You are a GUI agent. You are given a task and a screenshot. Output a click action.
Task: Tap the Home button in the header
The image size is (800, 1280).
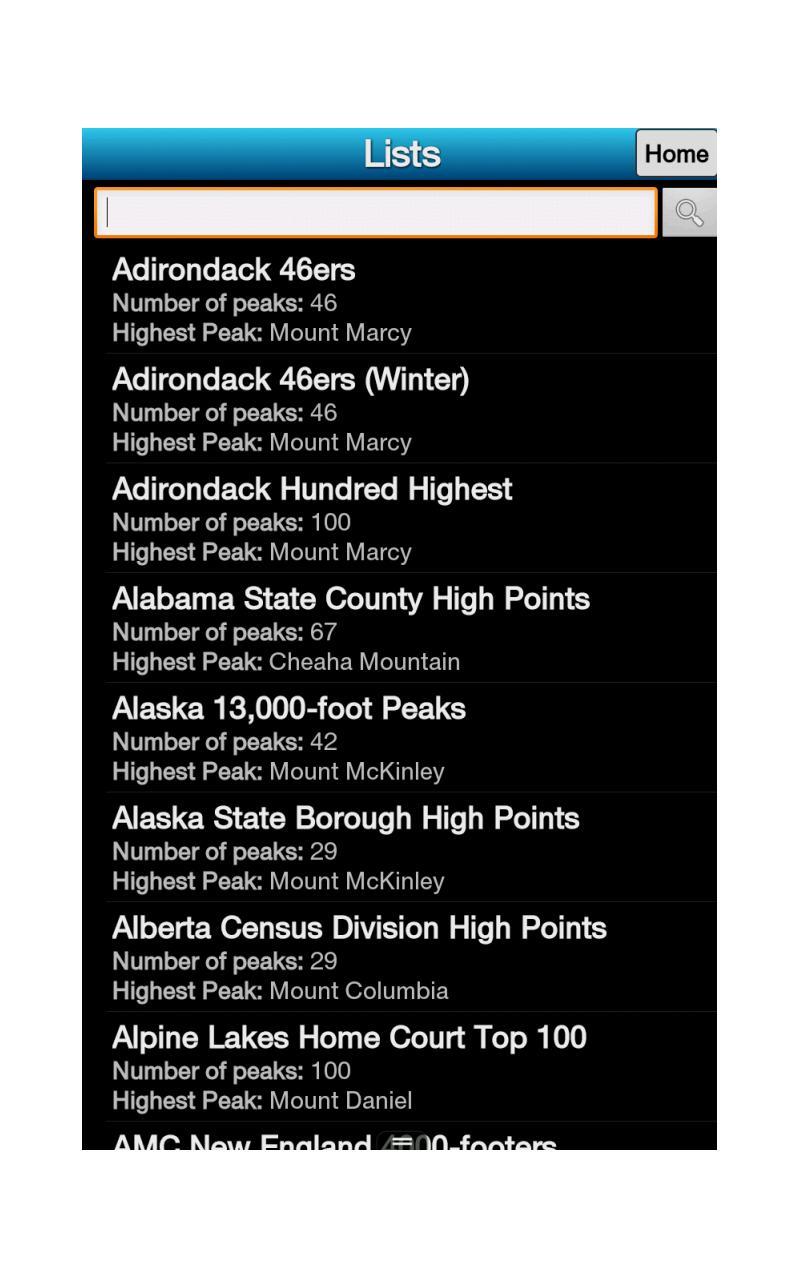(676, 154)
